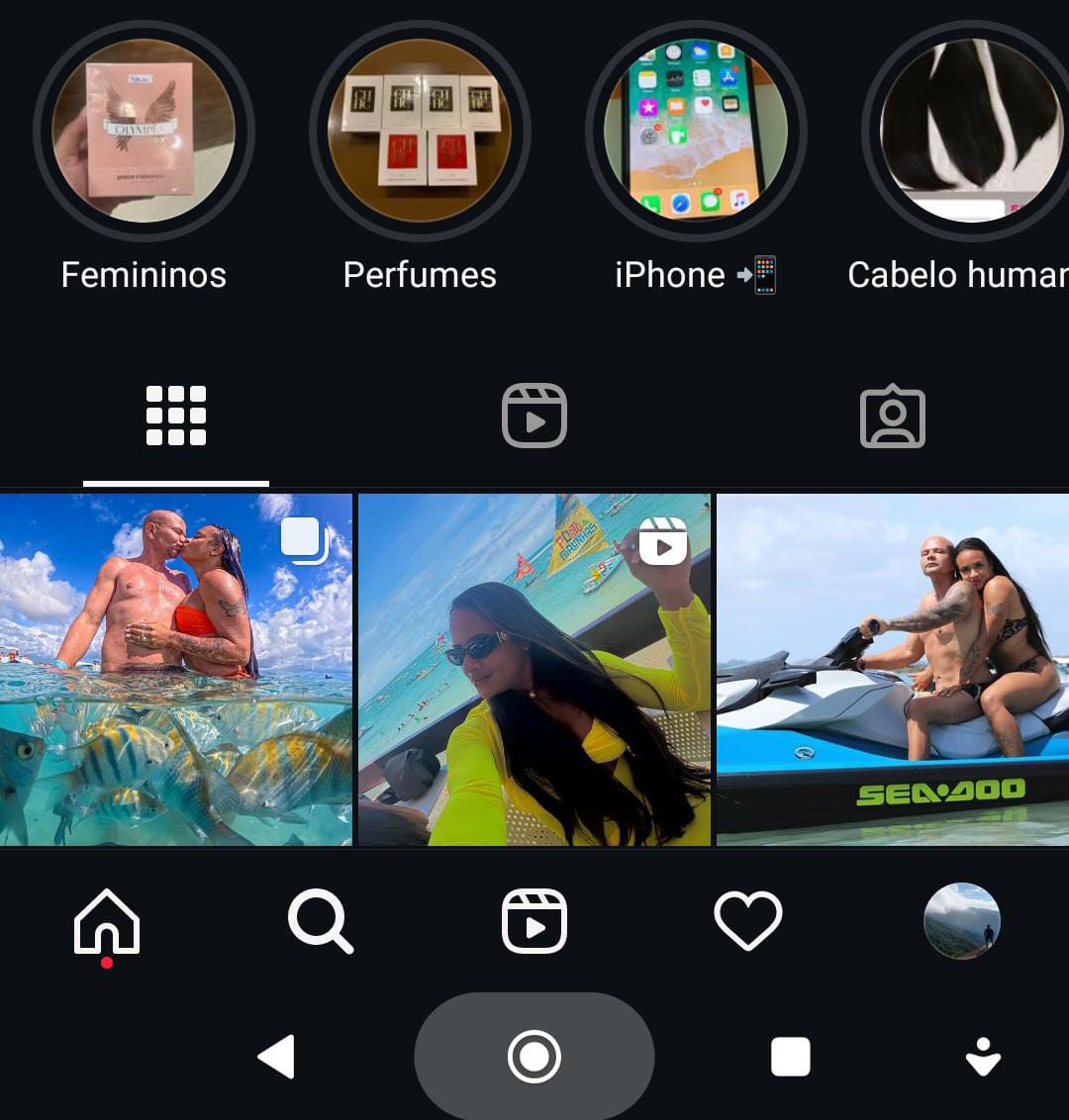Switch to the posts grid tab

[176, 416]
